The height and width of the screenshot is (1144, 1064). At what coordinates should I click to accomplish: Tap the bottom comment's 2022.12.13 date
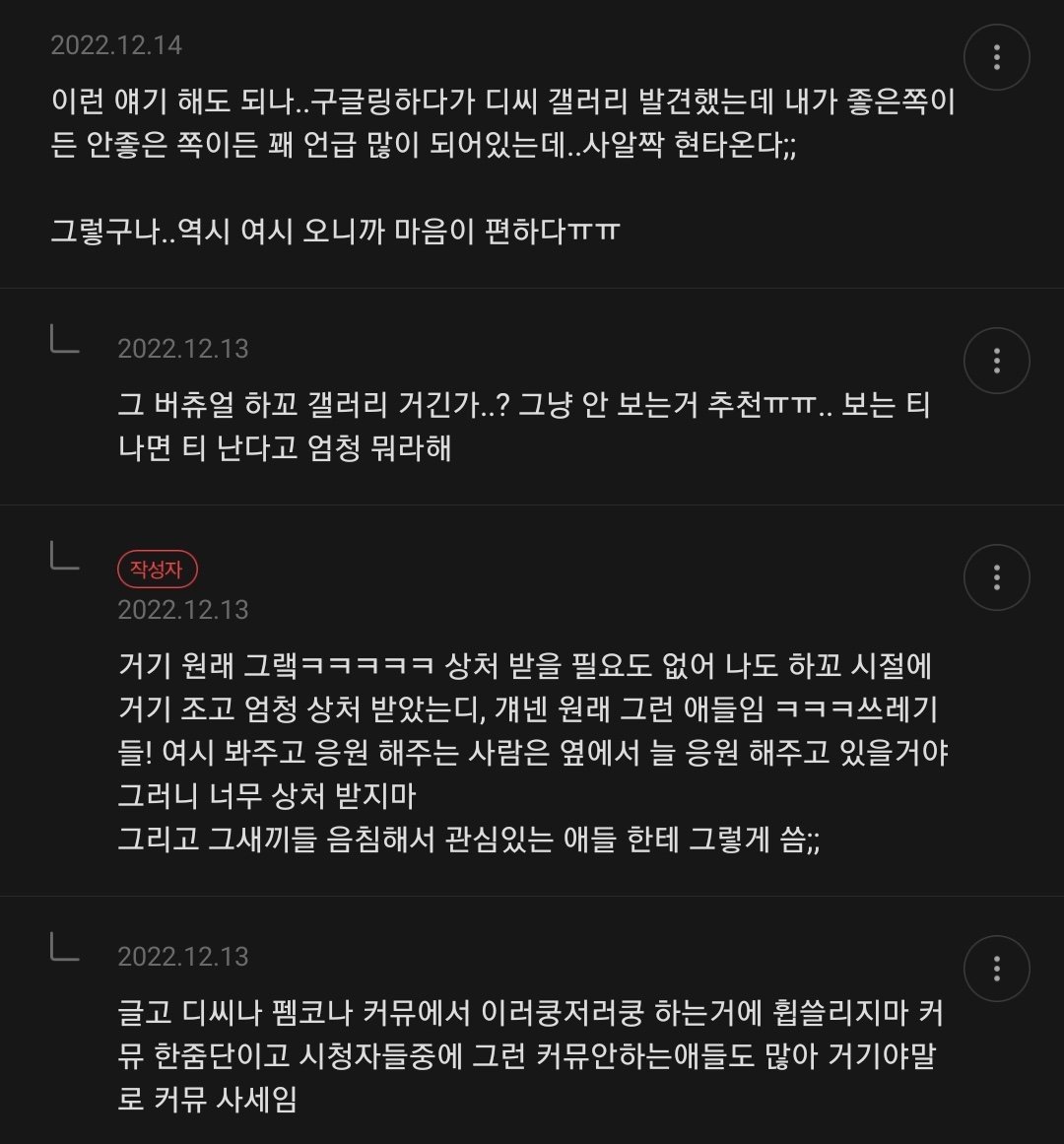tap(184, 956)
